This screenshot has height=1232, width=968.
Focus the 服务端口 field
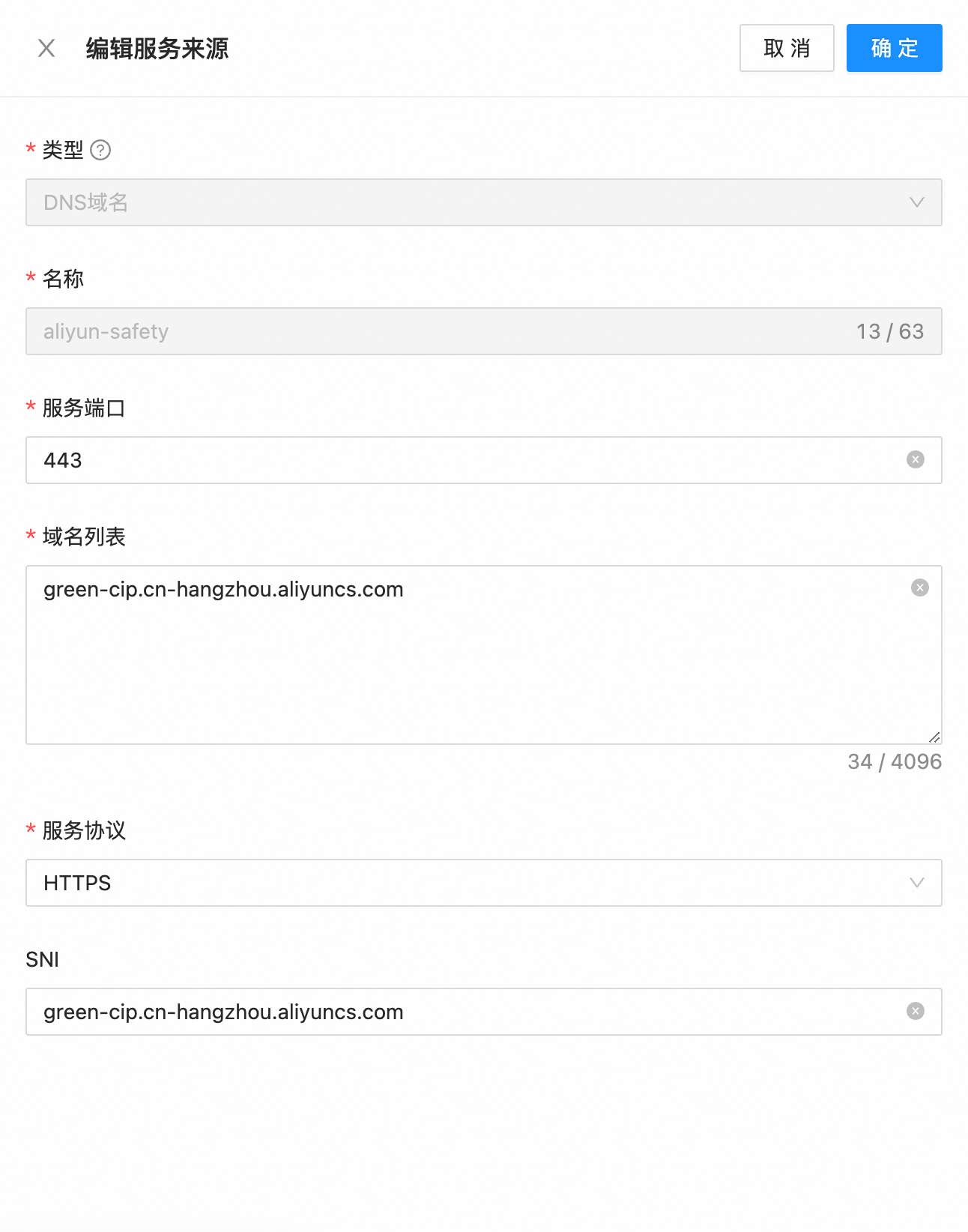pyautogui.click(x=465, y=460)
